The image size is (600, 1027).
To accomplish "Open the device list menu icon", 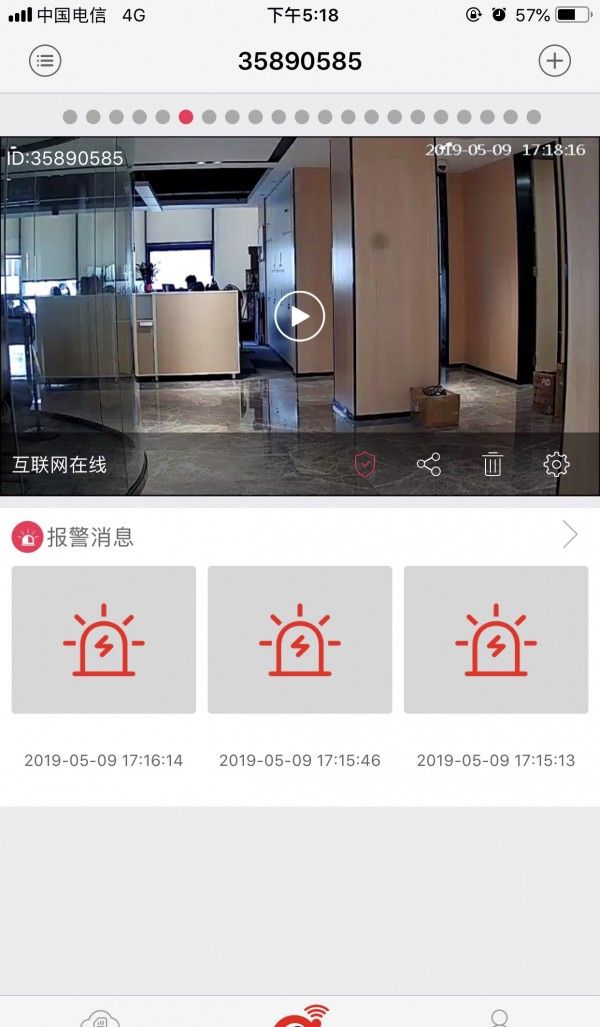I will (x=45, y=61).
